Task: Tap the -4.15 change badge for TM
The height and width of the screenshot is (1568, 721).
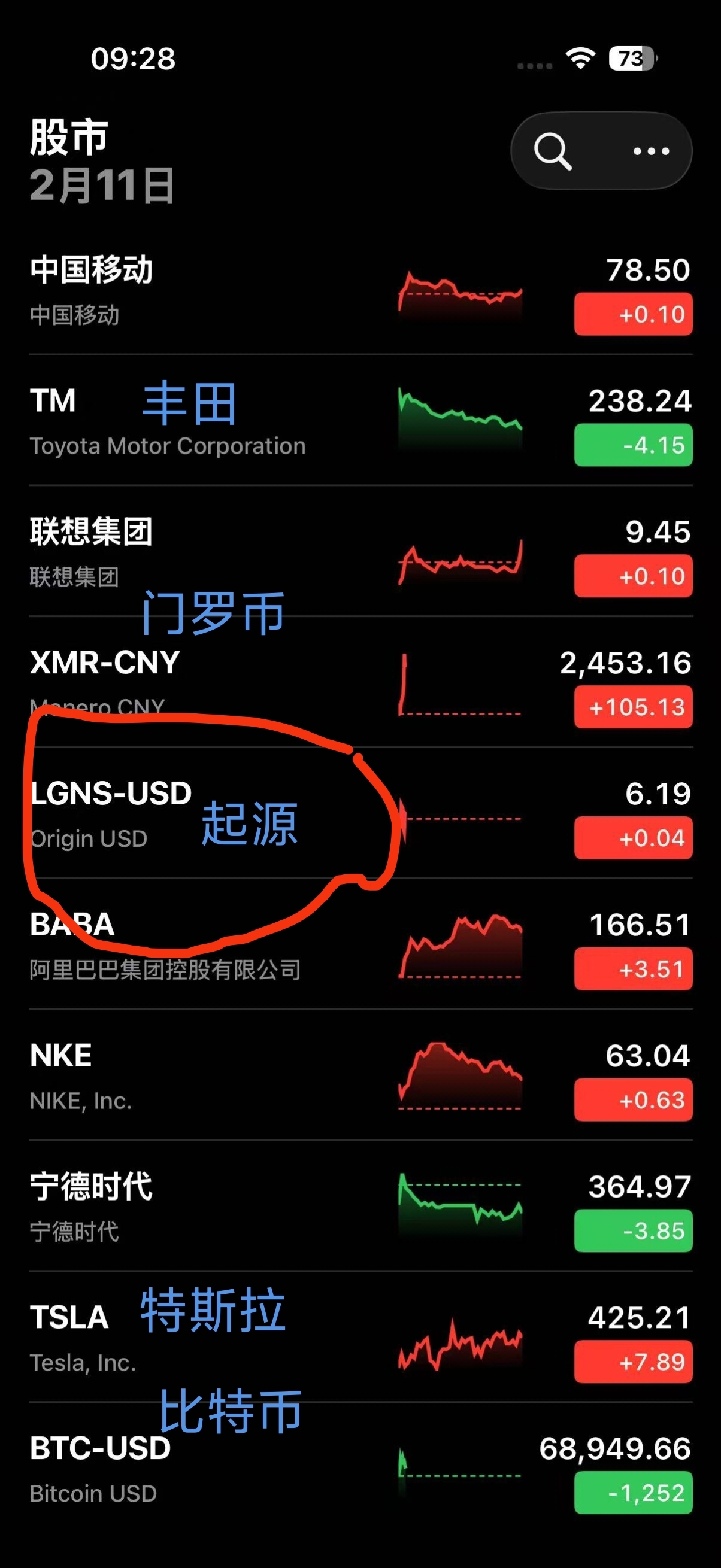Action: tap(634, 445)
